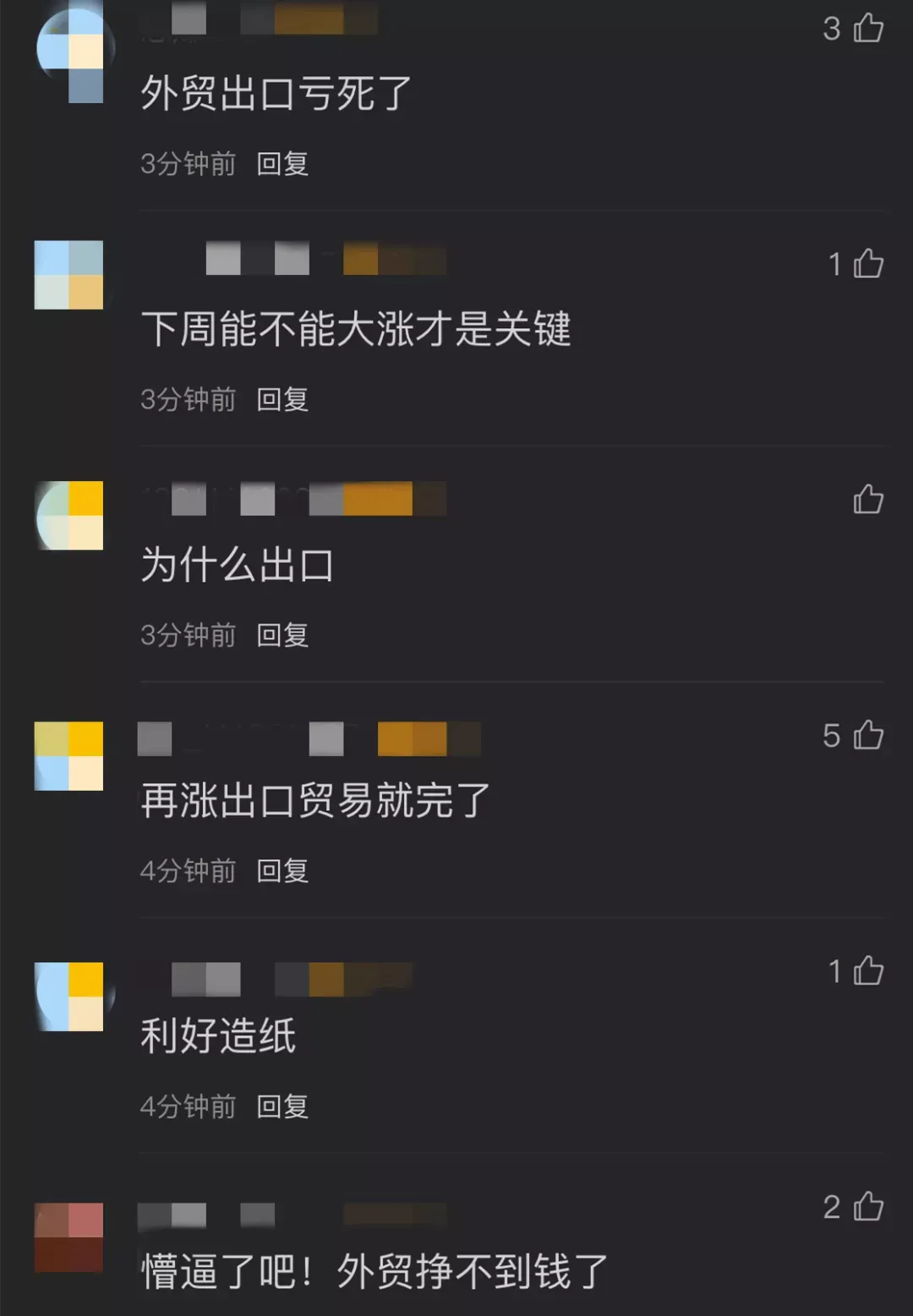
Task: Reply to the comment 为什么出口
Action: pos(282,634)
